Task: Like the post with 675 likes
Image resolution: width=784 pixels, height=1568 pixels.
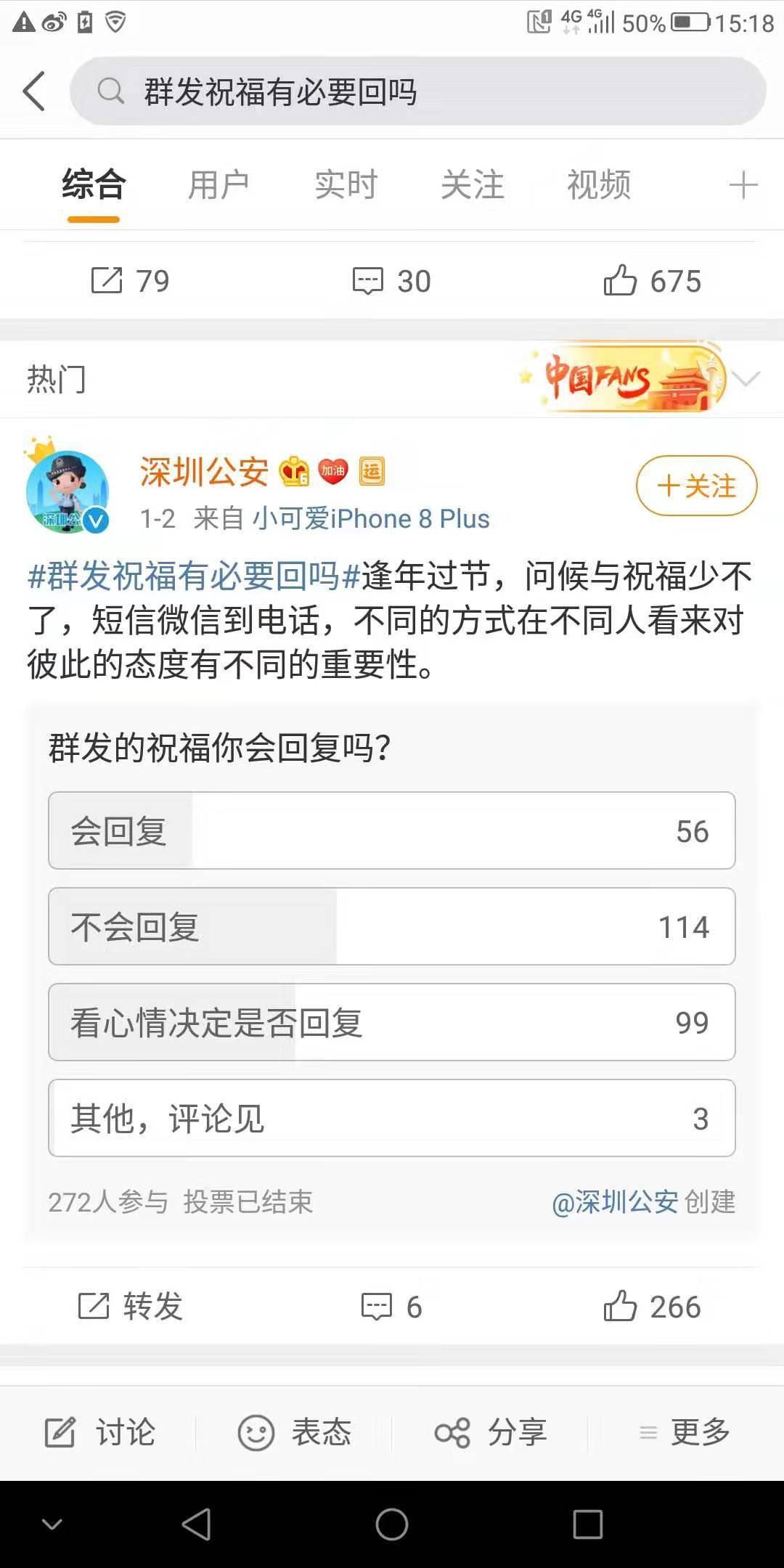Action: pos(652,281)
